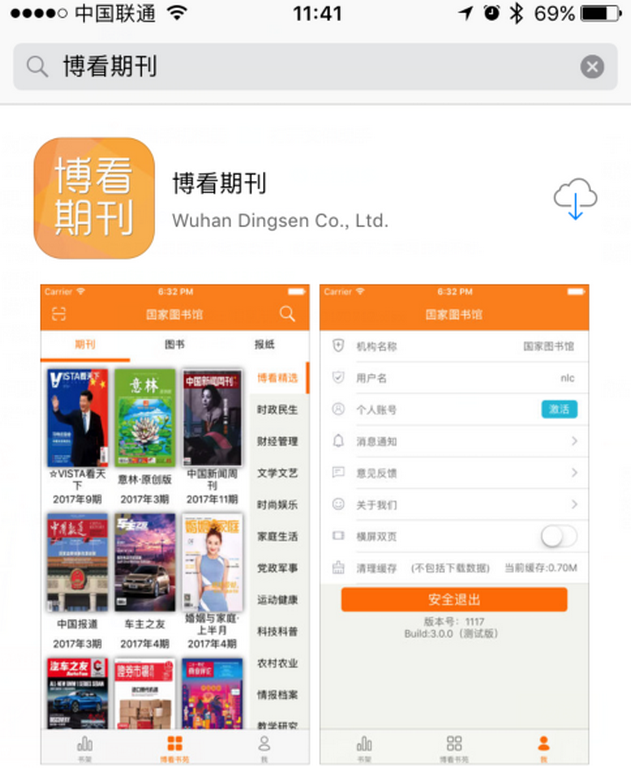The width and height of the screenshot is (631, 768).
Task: Open the 博看期刊 app title listing
Action: pyautogui.click(x=220, y=184)
